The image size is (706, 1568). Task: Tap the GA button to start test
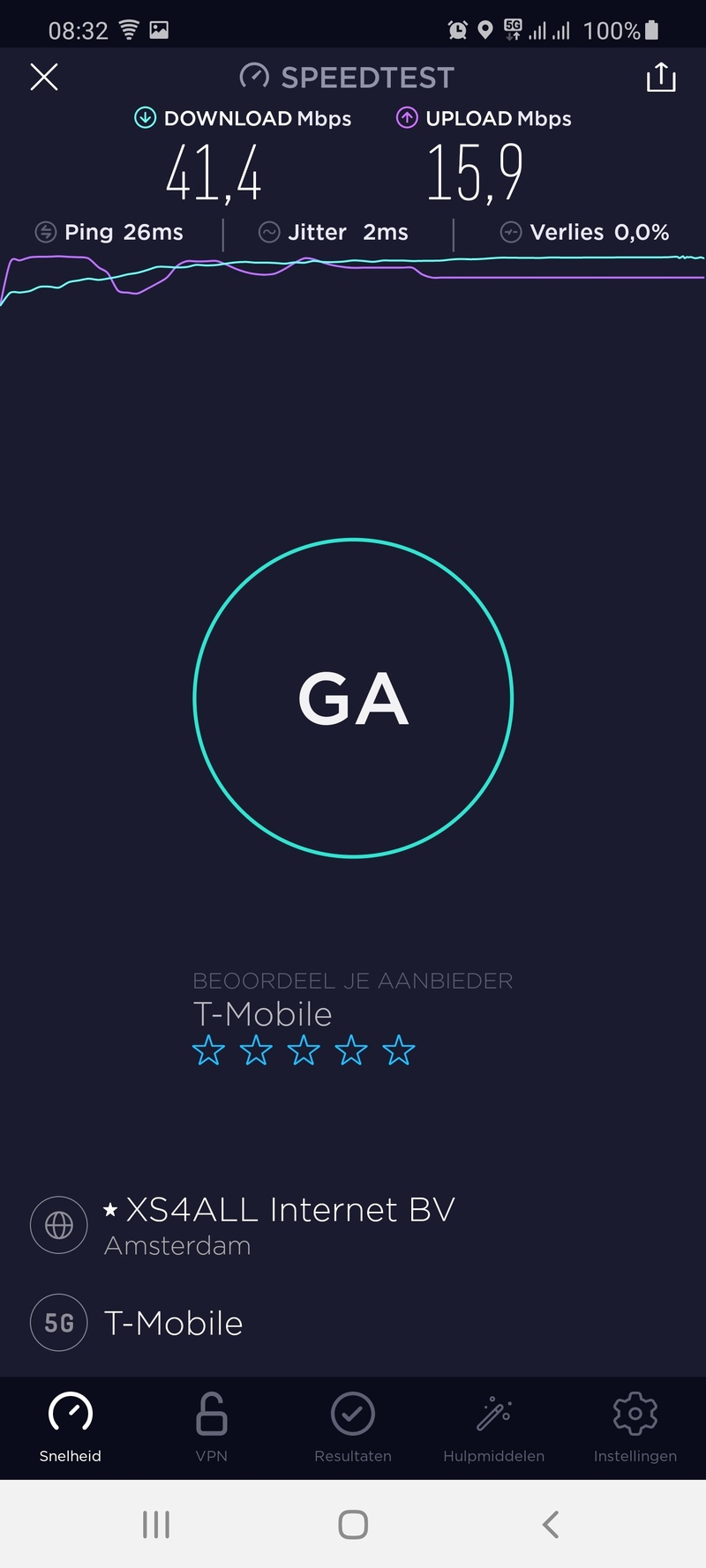pos(353,698)
